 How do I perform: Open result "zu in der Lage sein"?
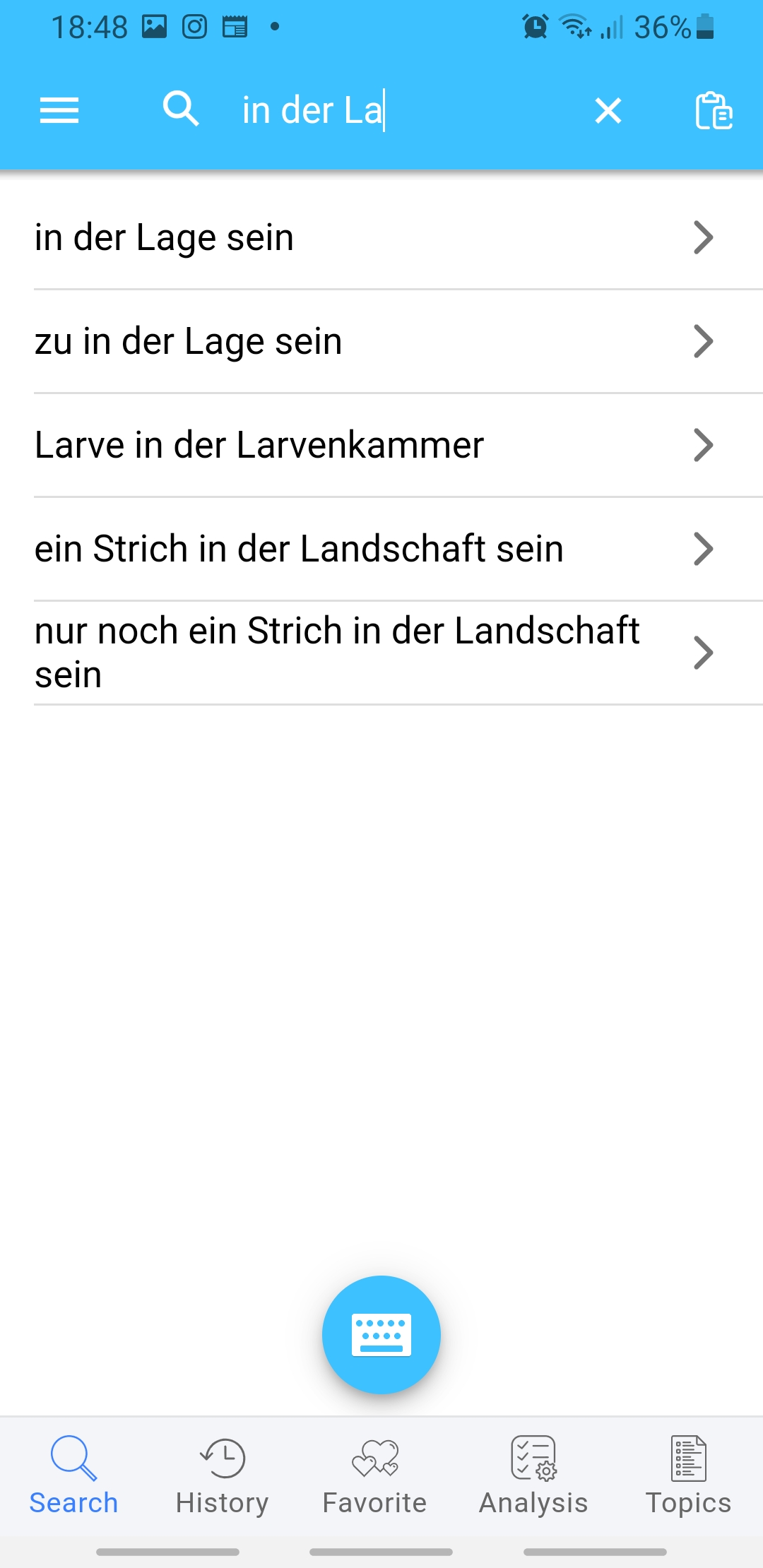(x=374, y=341)
